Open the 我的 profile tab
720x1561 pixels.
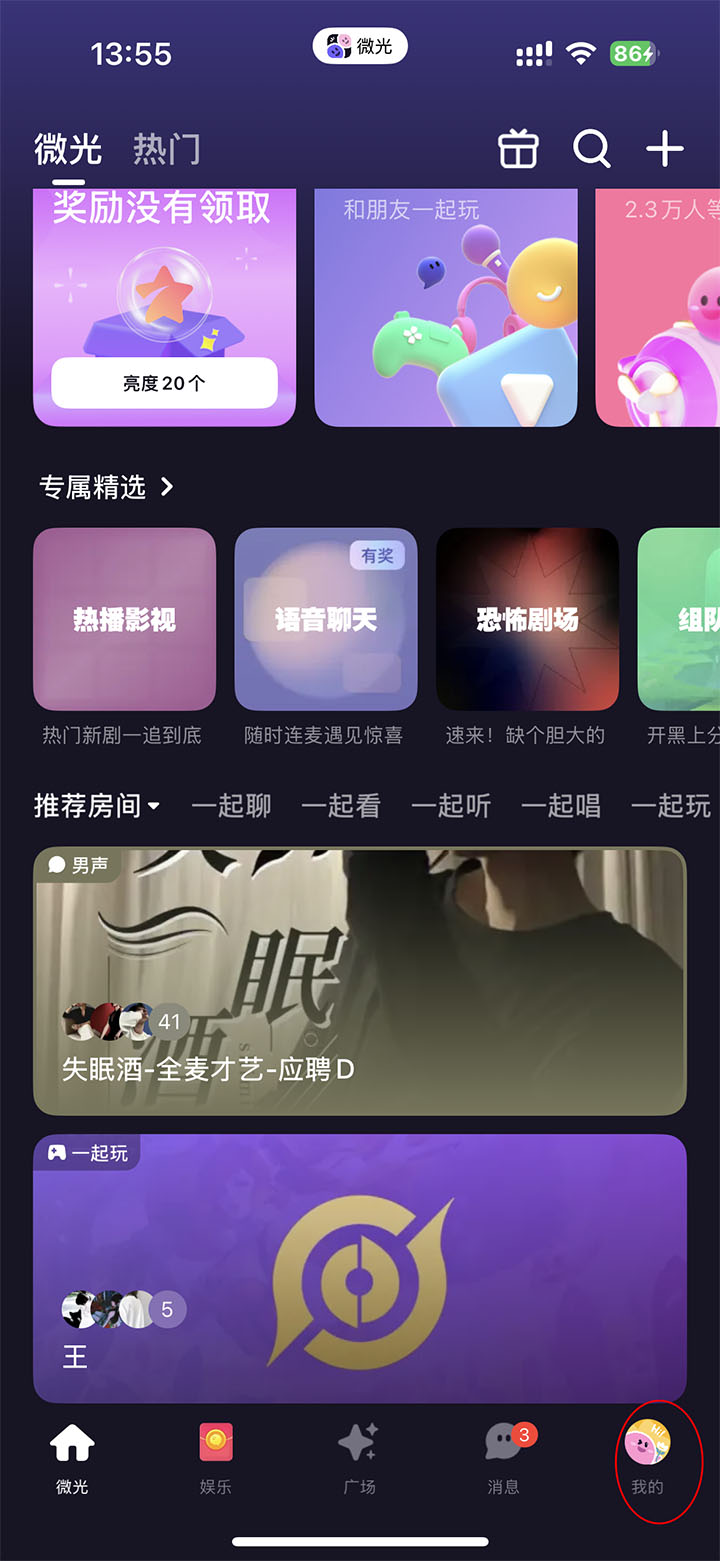click(647, 1458)
